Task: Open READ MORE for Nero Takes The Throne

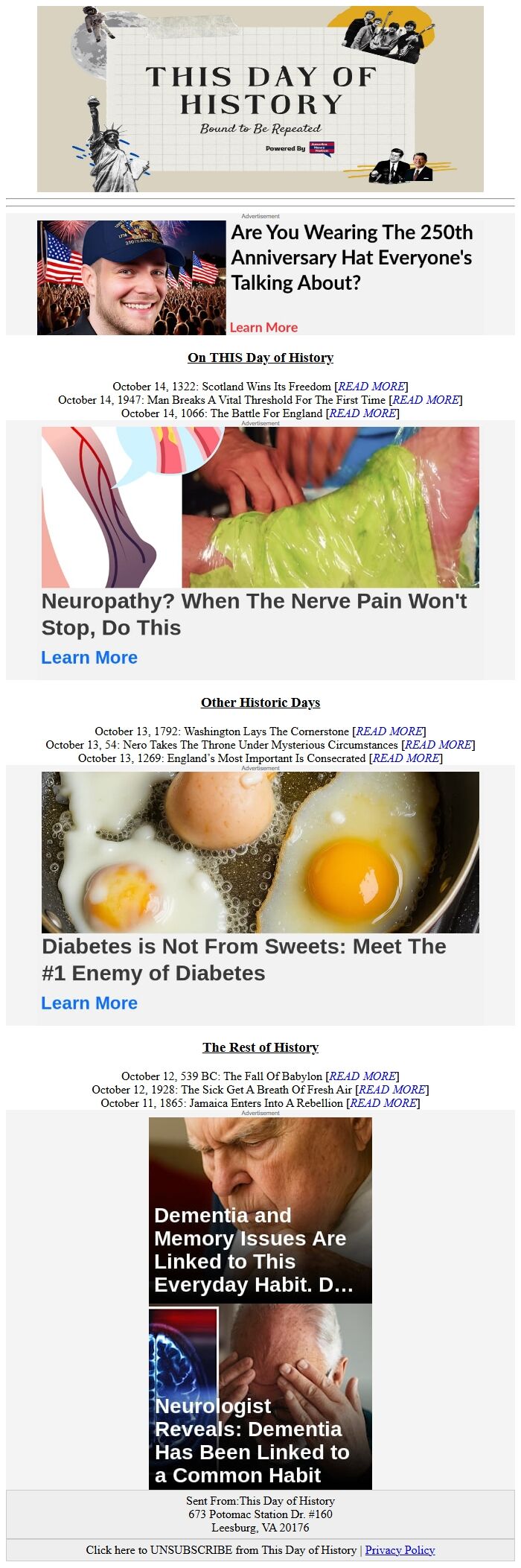Action: pyautogui.click(x=438, y=745)
